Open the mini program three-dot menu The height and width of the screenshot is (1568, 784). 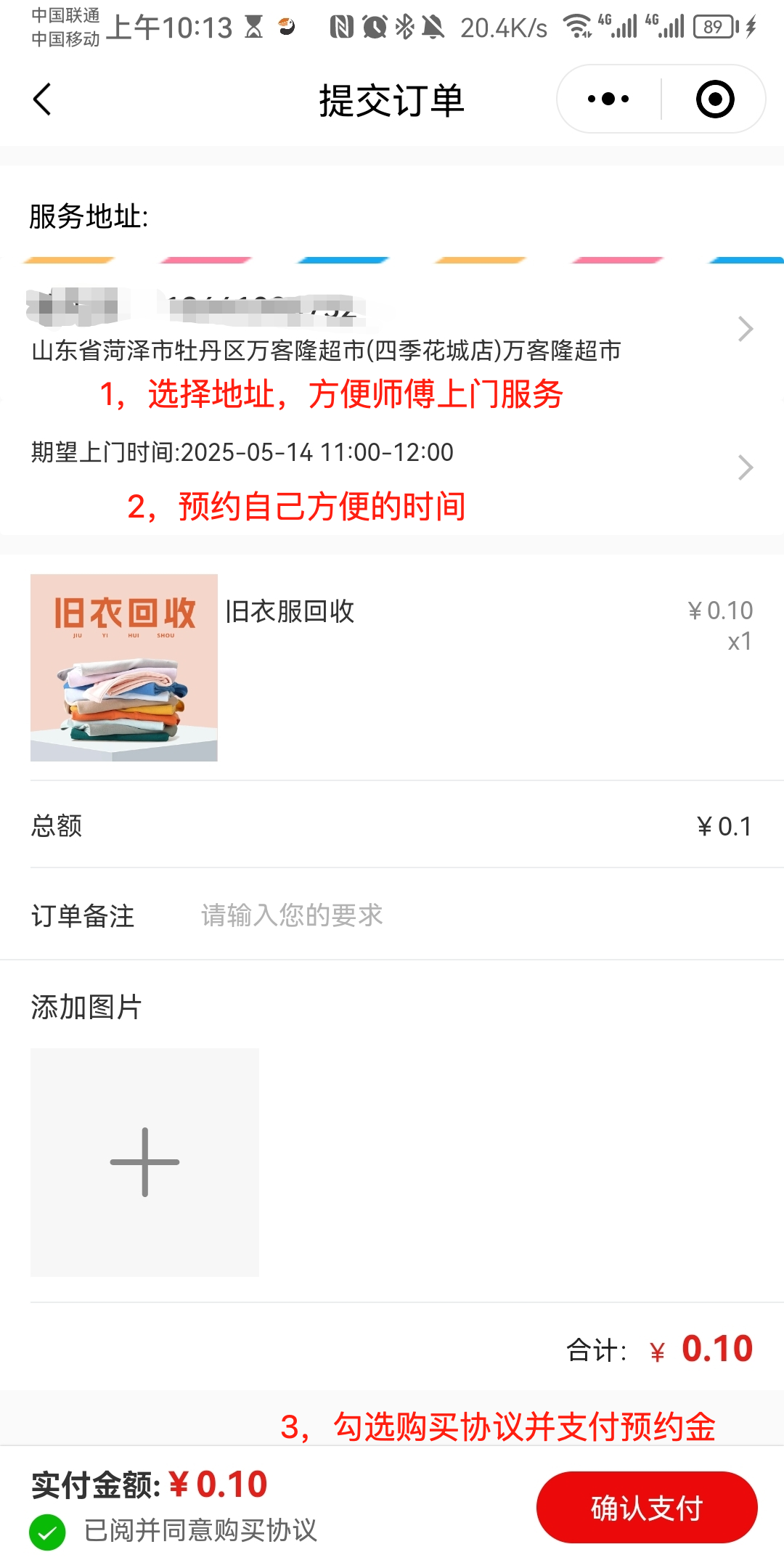click(x=608, y=99)
